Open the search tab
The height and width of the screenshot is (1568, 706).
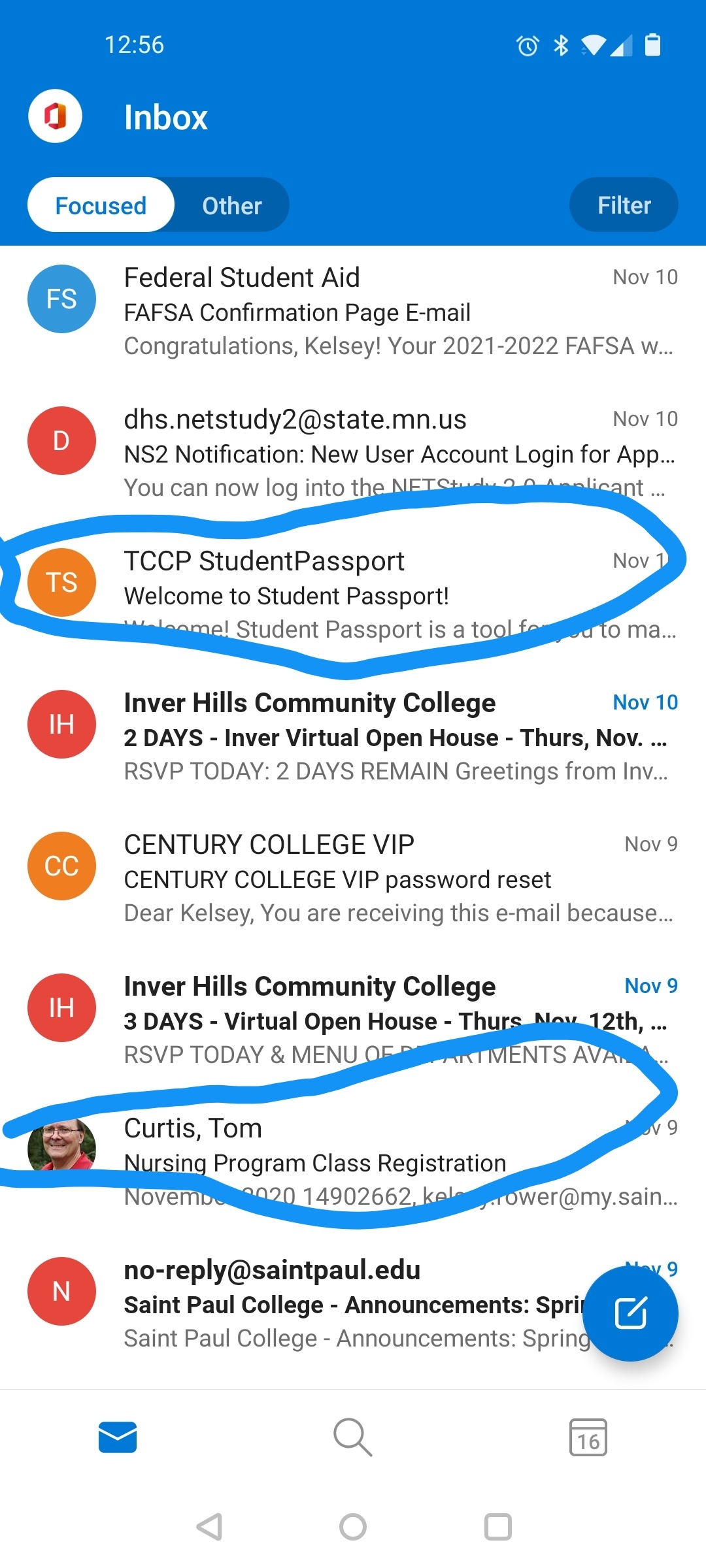click(x=353, y=1437)
